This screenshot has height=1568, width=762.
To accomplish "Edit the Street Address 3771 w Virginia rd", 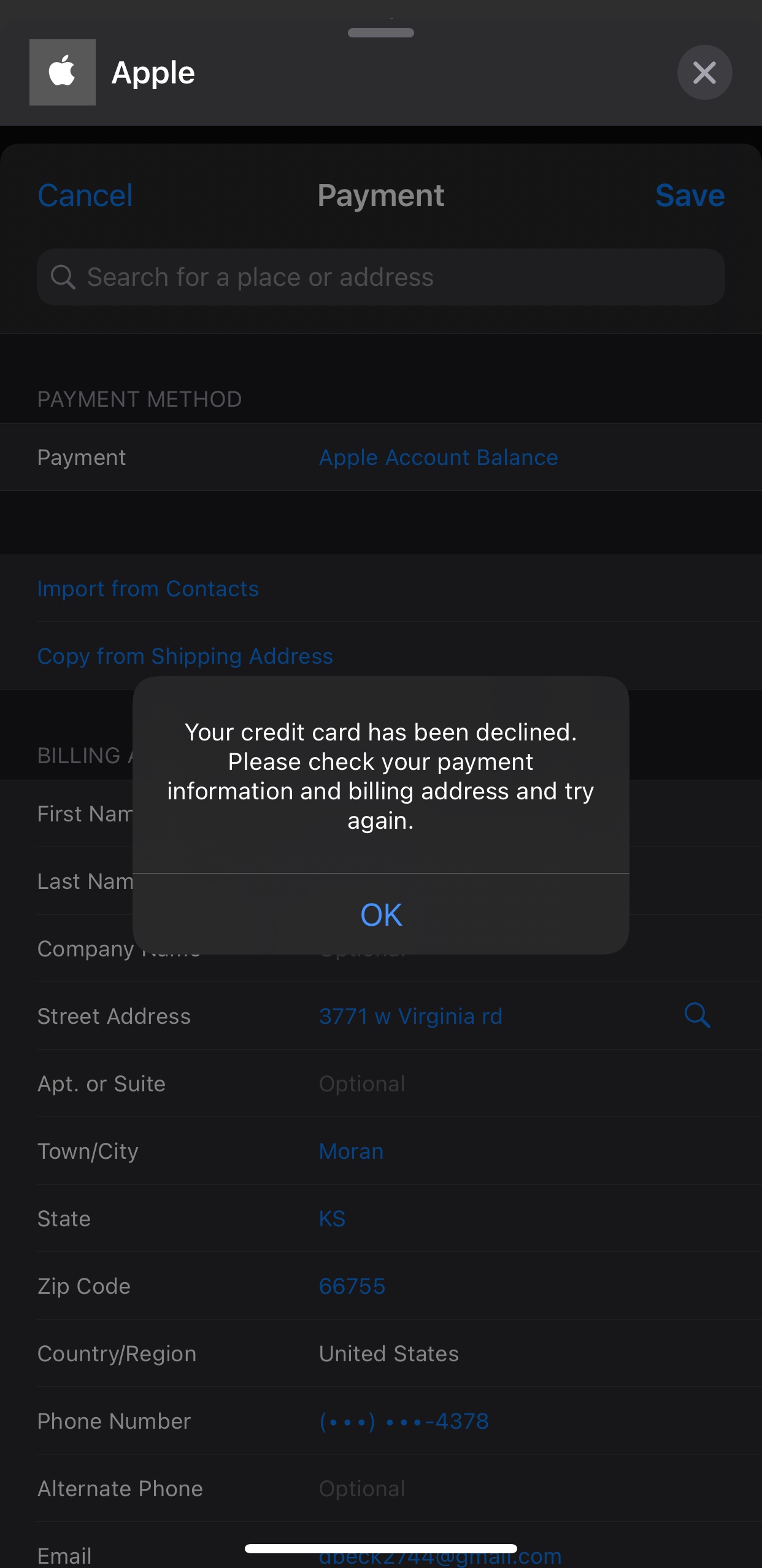I will click(x=410, y=1016).
